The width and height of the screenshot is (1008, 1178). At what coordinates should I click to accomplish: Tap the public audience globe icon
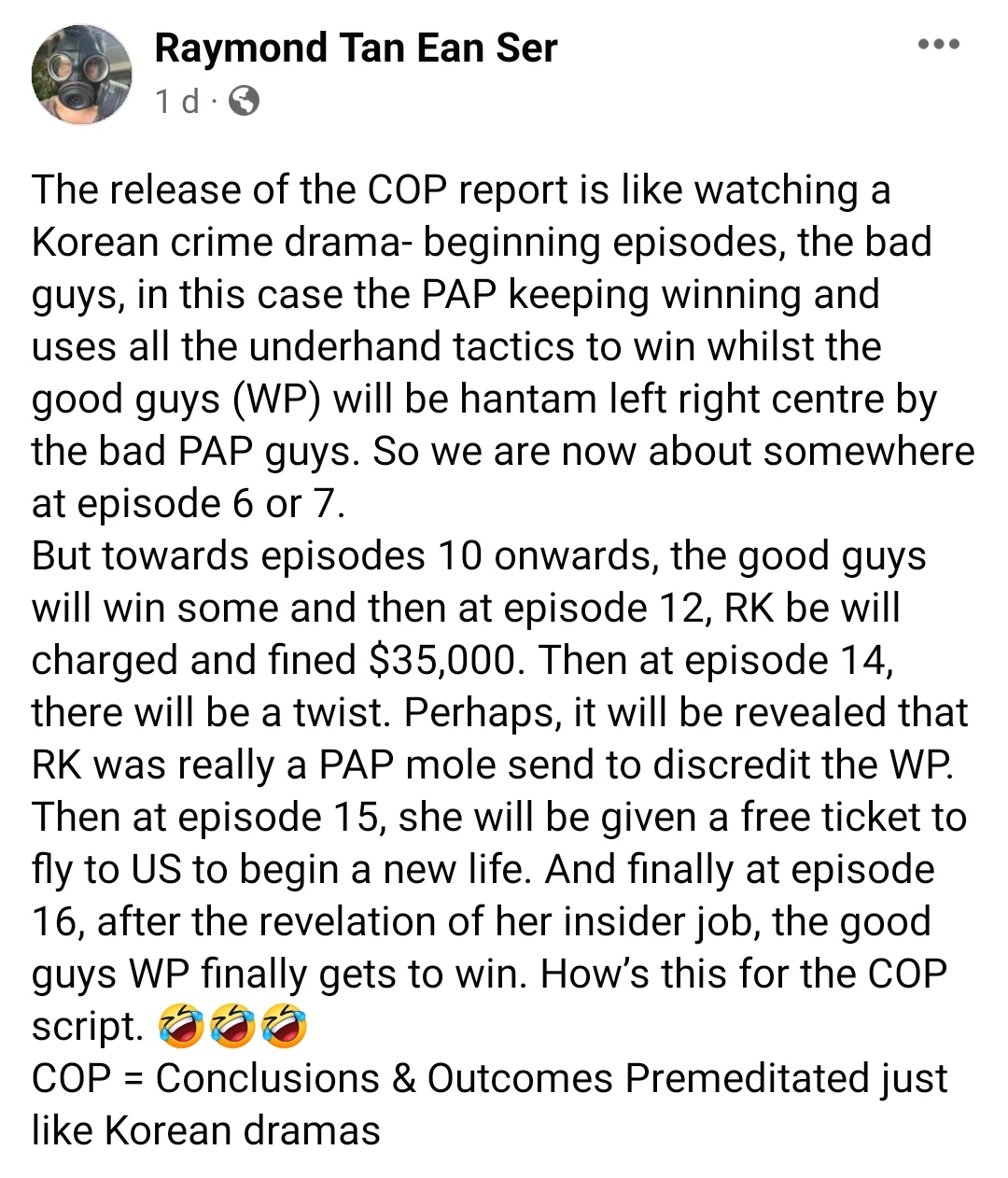[244, 100]
